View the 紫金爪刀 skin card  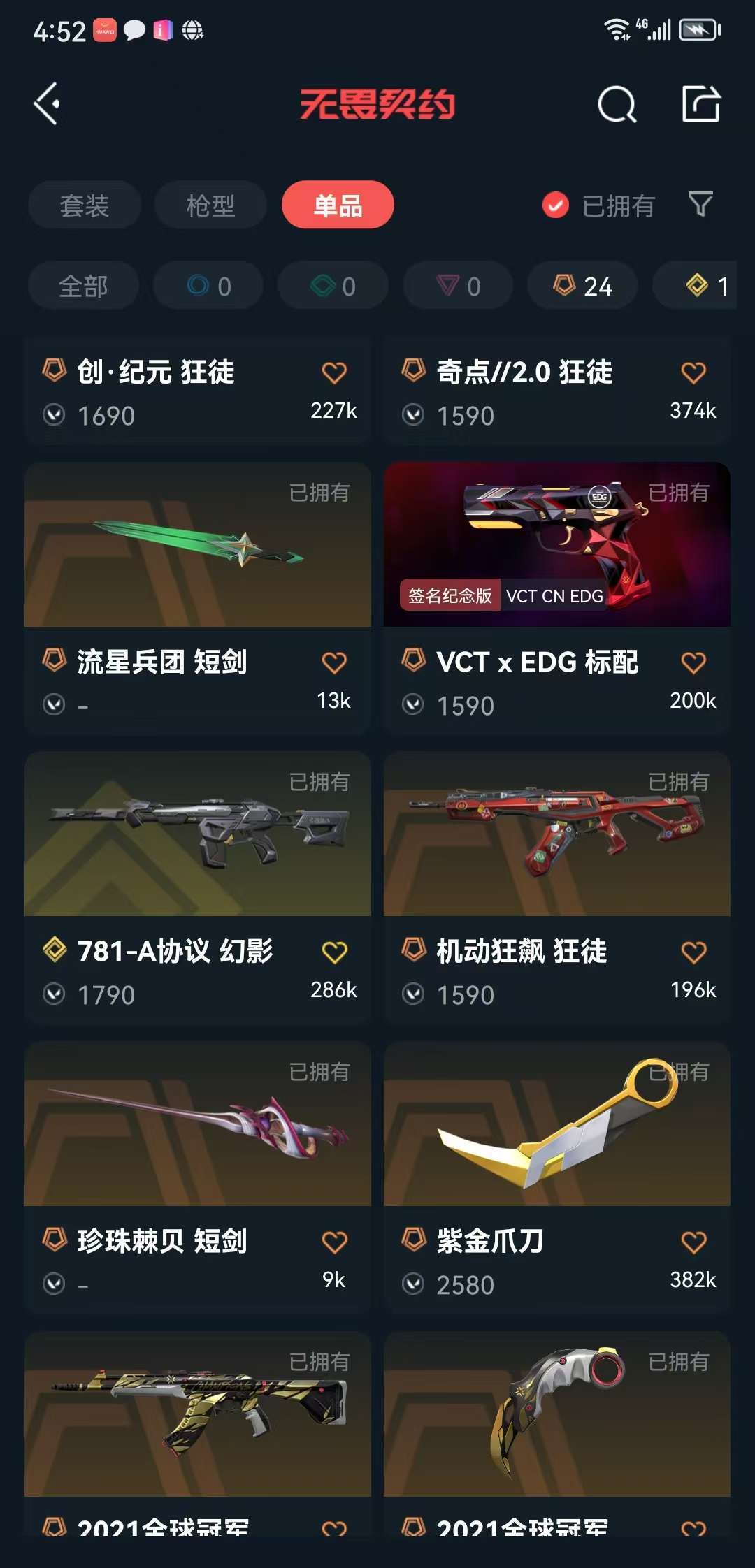pos(557,1178)
